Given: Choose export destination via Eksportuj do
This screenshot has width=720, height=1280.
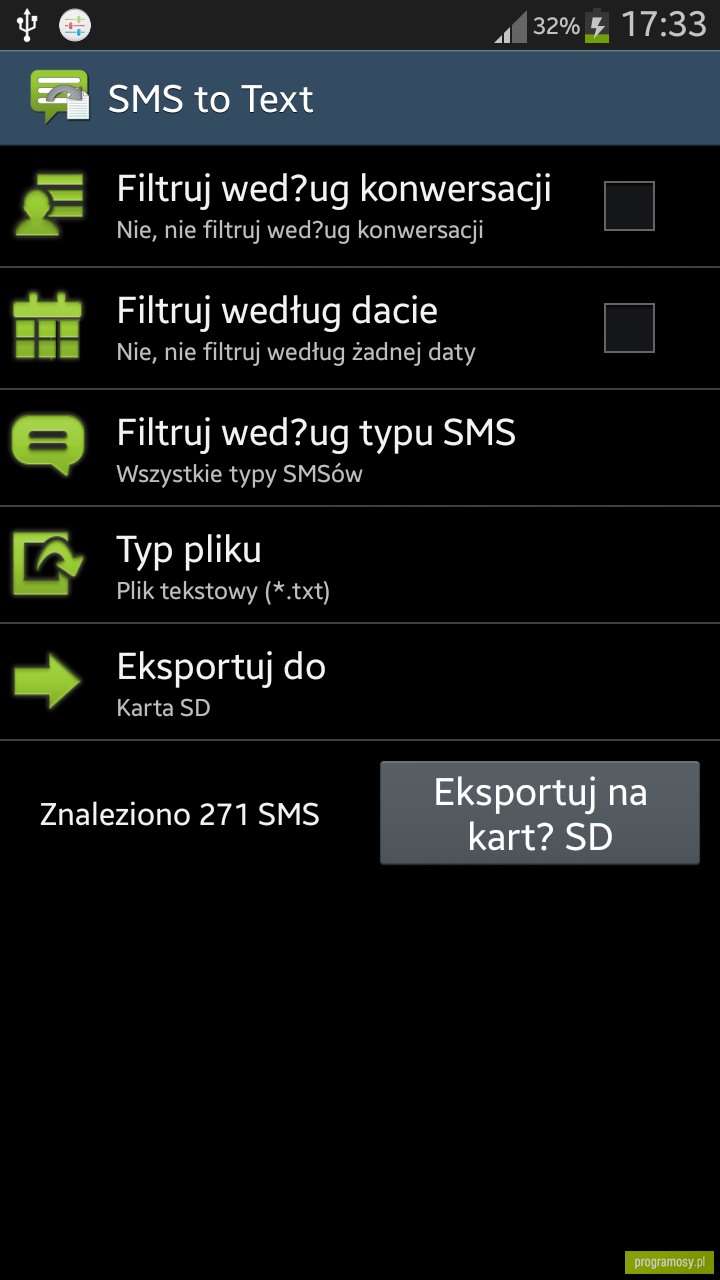Looking at the screenshot, I should pyautogui.click(x=360, y=682).
